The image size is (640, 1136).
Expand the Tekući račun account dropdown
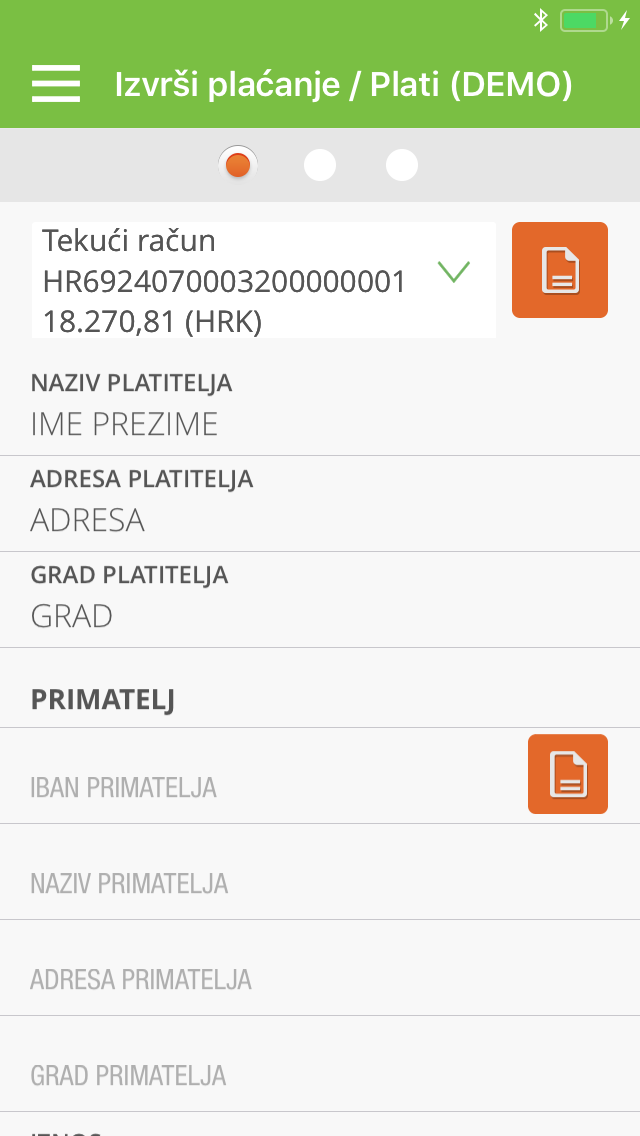point(264,280)
